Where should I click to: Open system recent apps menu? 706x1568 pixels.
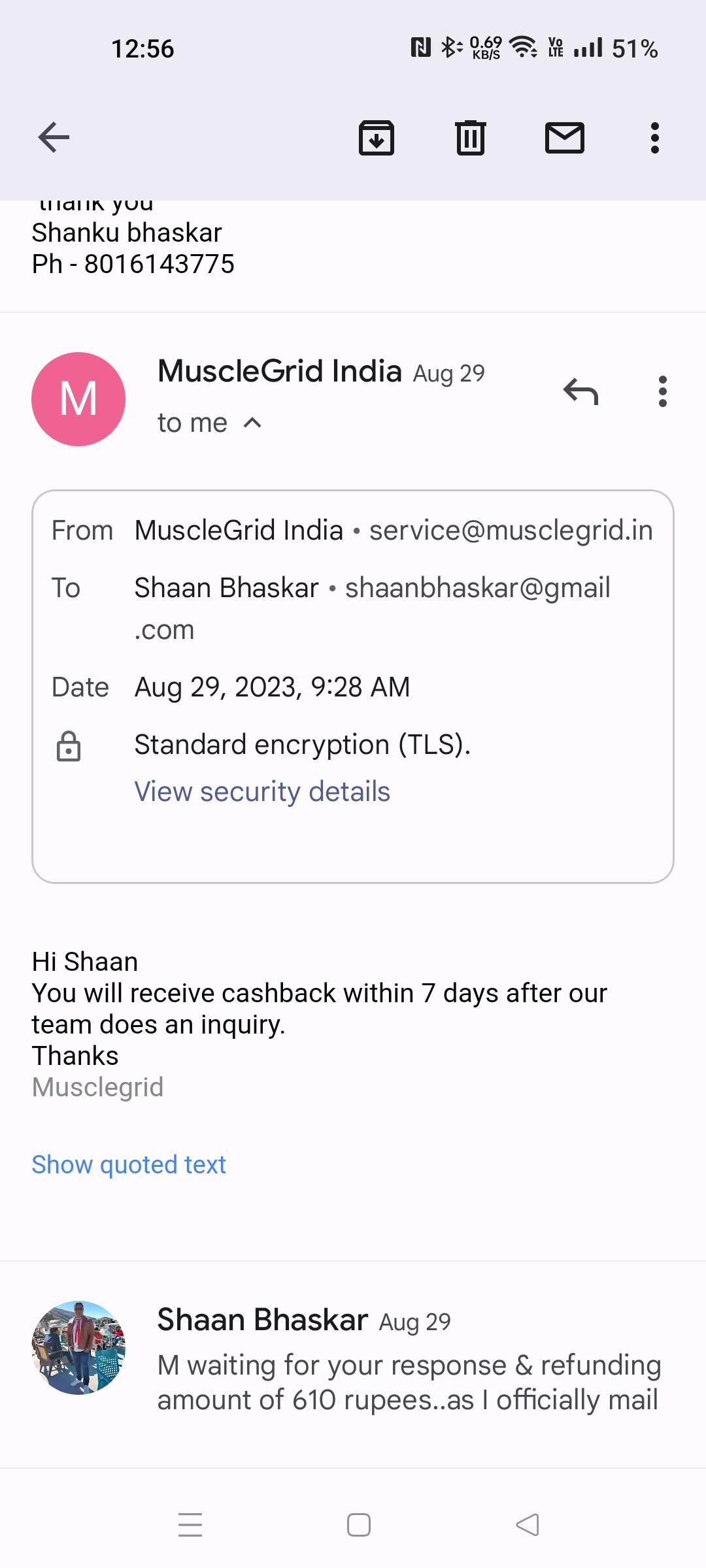tap(190, 1525)
